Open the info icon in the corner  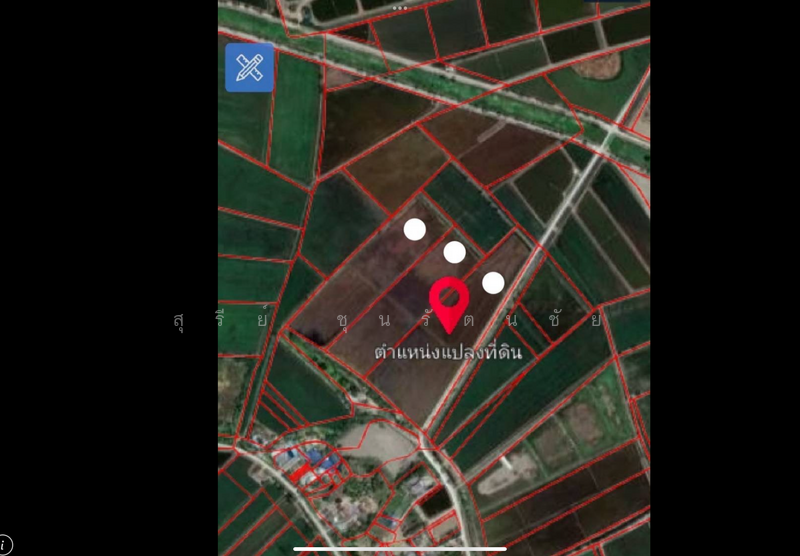[5, 545]
